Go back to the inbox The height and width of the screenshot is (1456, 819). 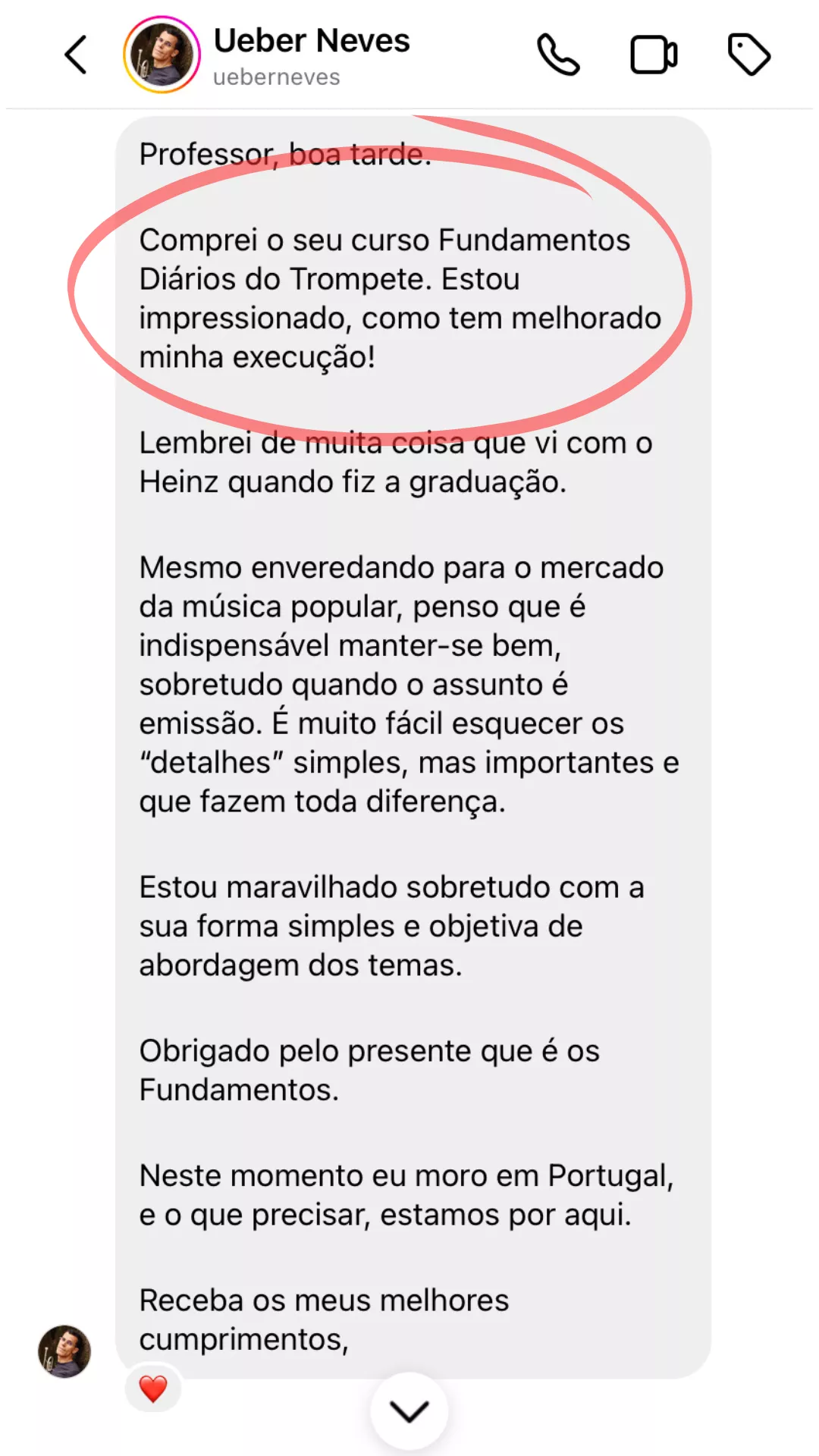click(76, 55)
